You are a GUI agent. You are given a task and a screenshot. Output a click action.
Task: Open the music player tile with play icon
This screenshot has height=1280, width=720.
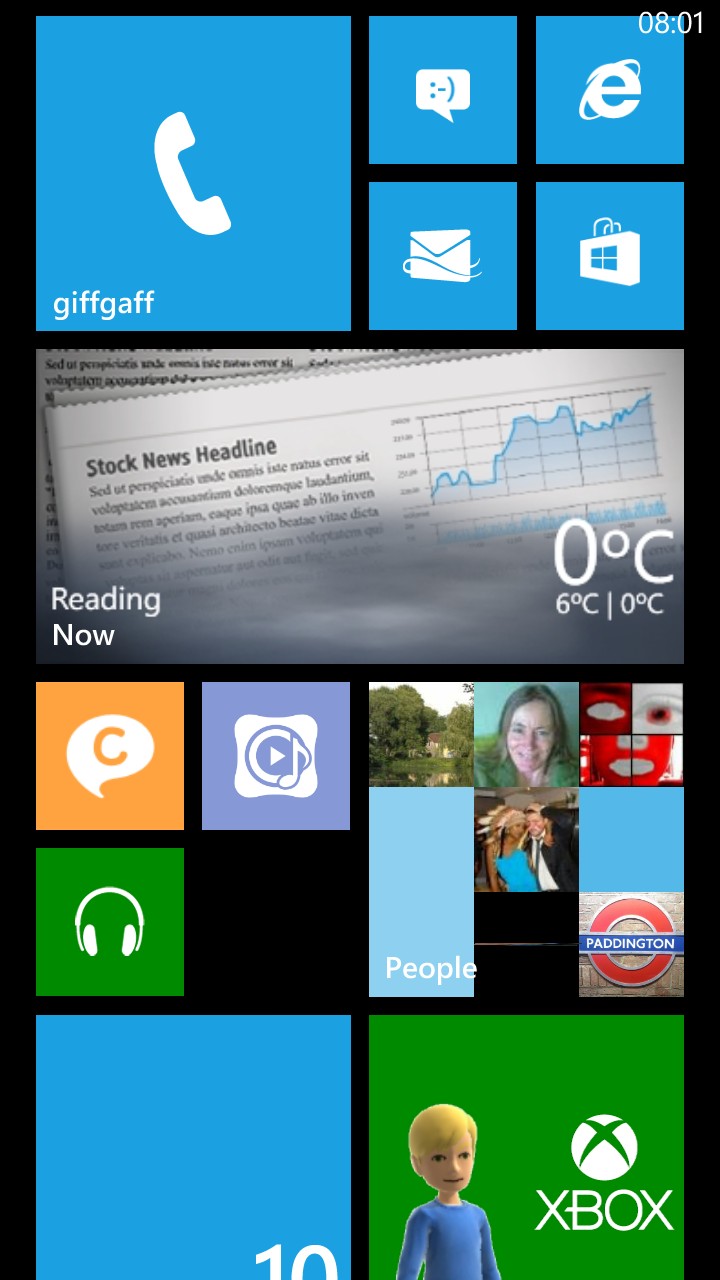click(x=276, y=756)
